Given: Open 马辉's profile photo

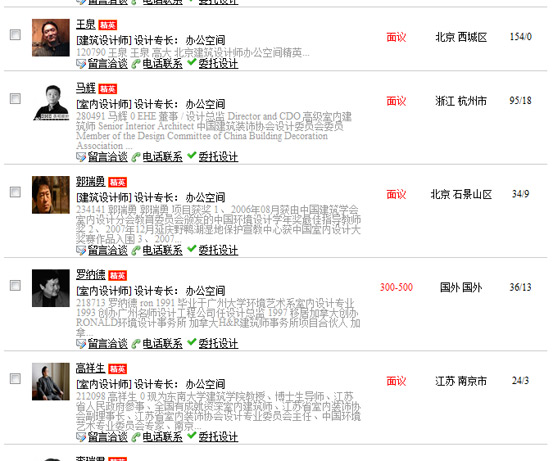Looking at the screenshot, I should (x=51, y=102).
